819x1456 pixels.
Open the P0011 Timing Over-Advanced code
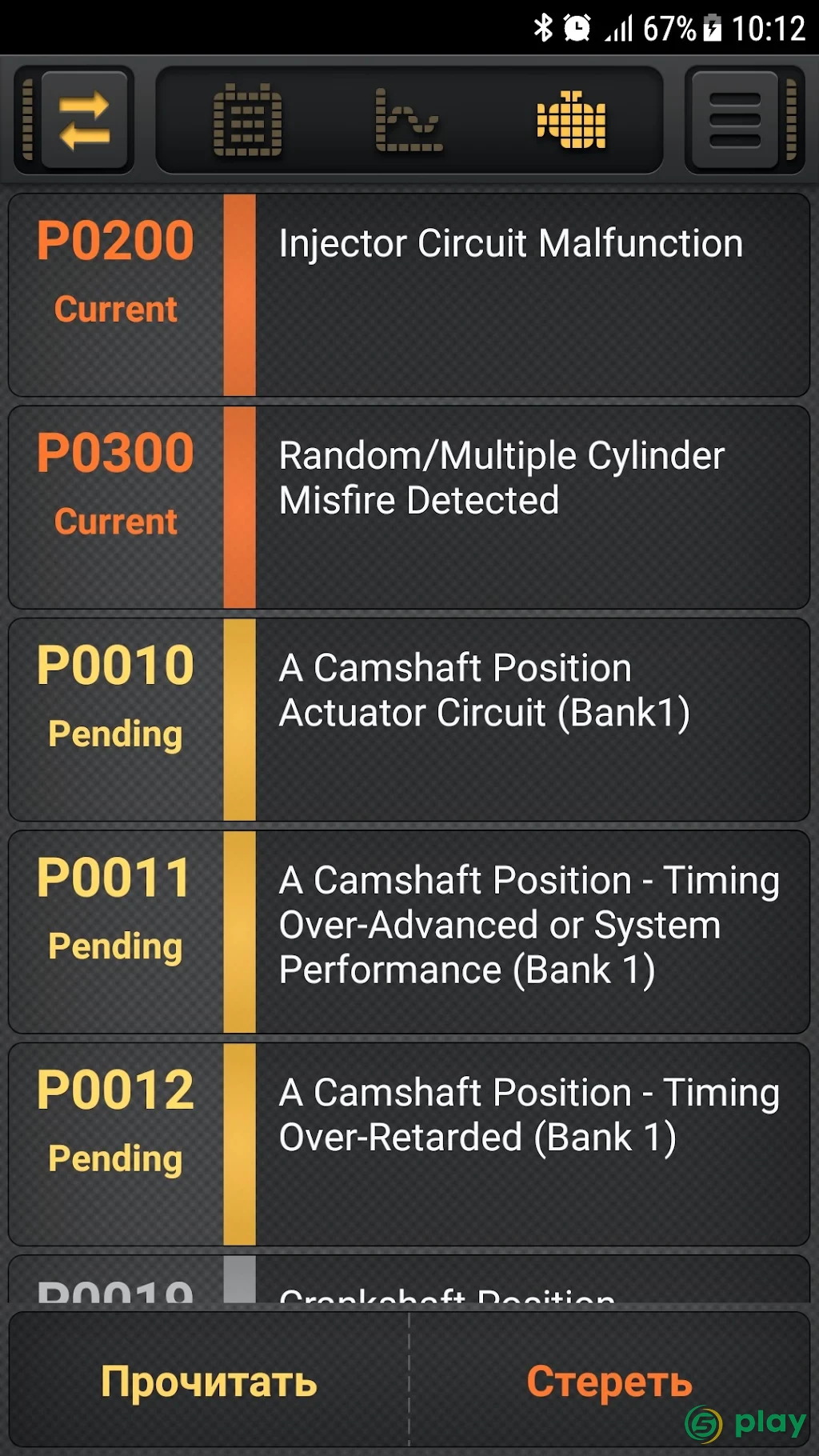[x=409, y=932]
